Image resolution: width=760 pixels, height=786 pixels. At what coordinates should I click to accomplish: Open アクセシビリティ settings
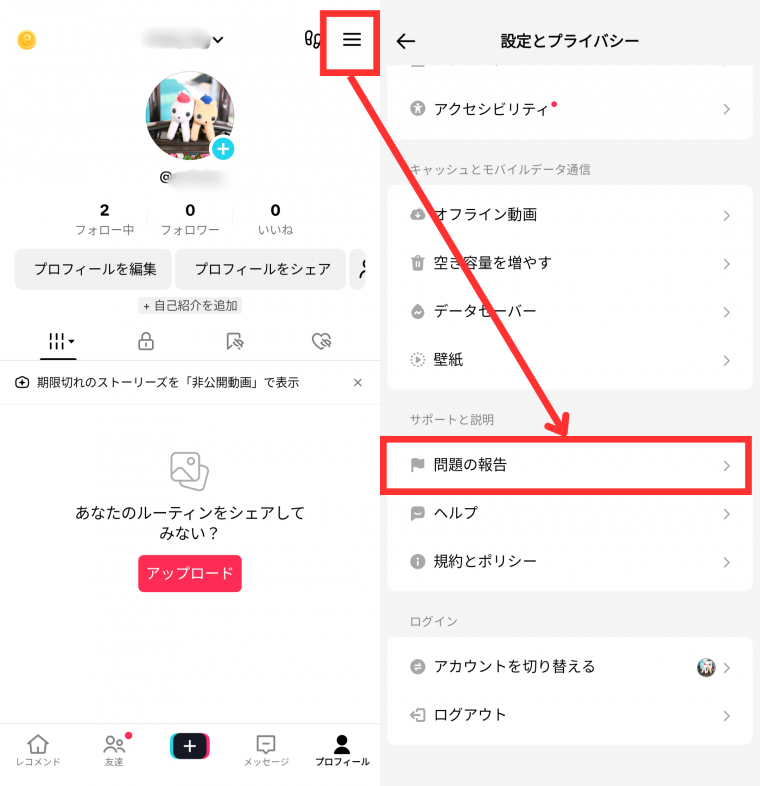568,108
